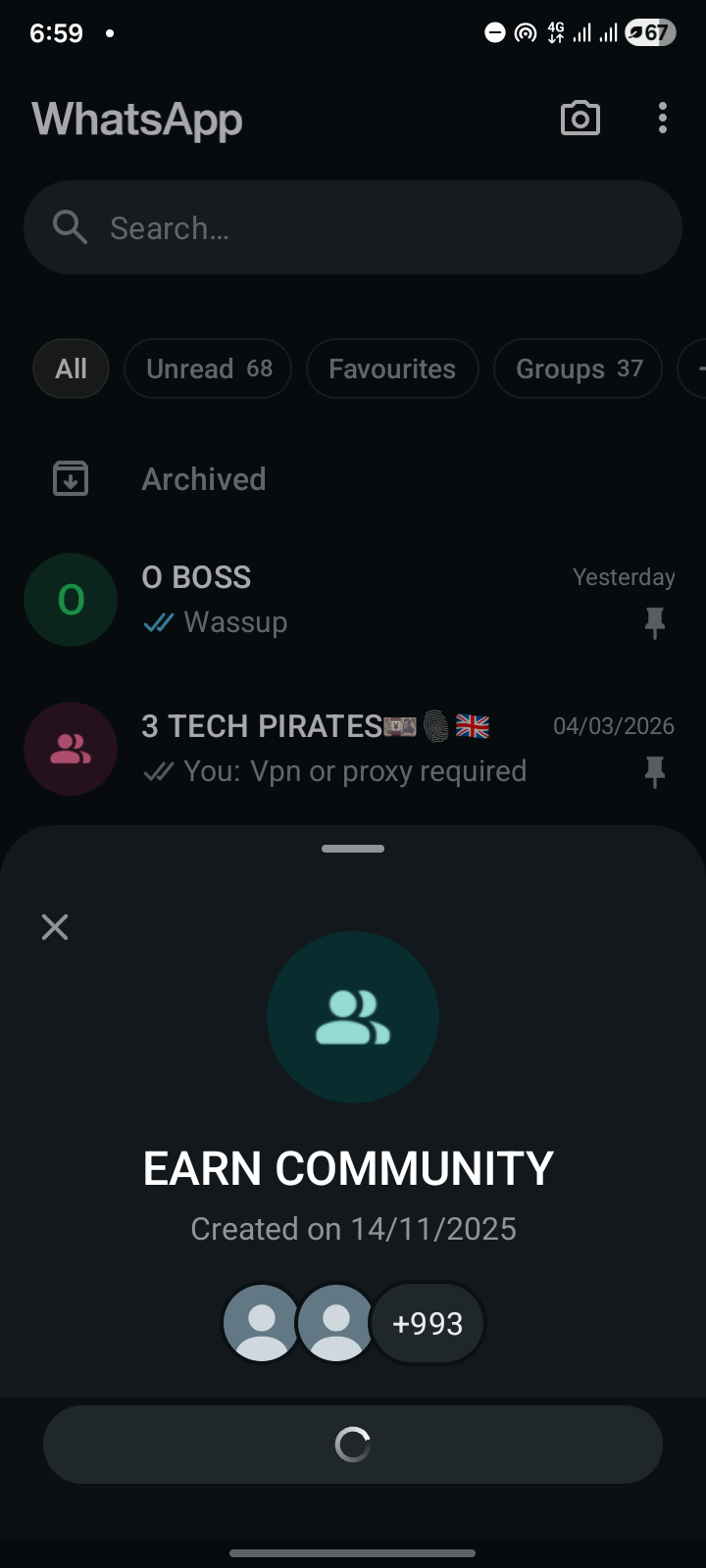
Task: Select the All filter chip
Action: 71,368
